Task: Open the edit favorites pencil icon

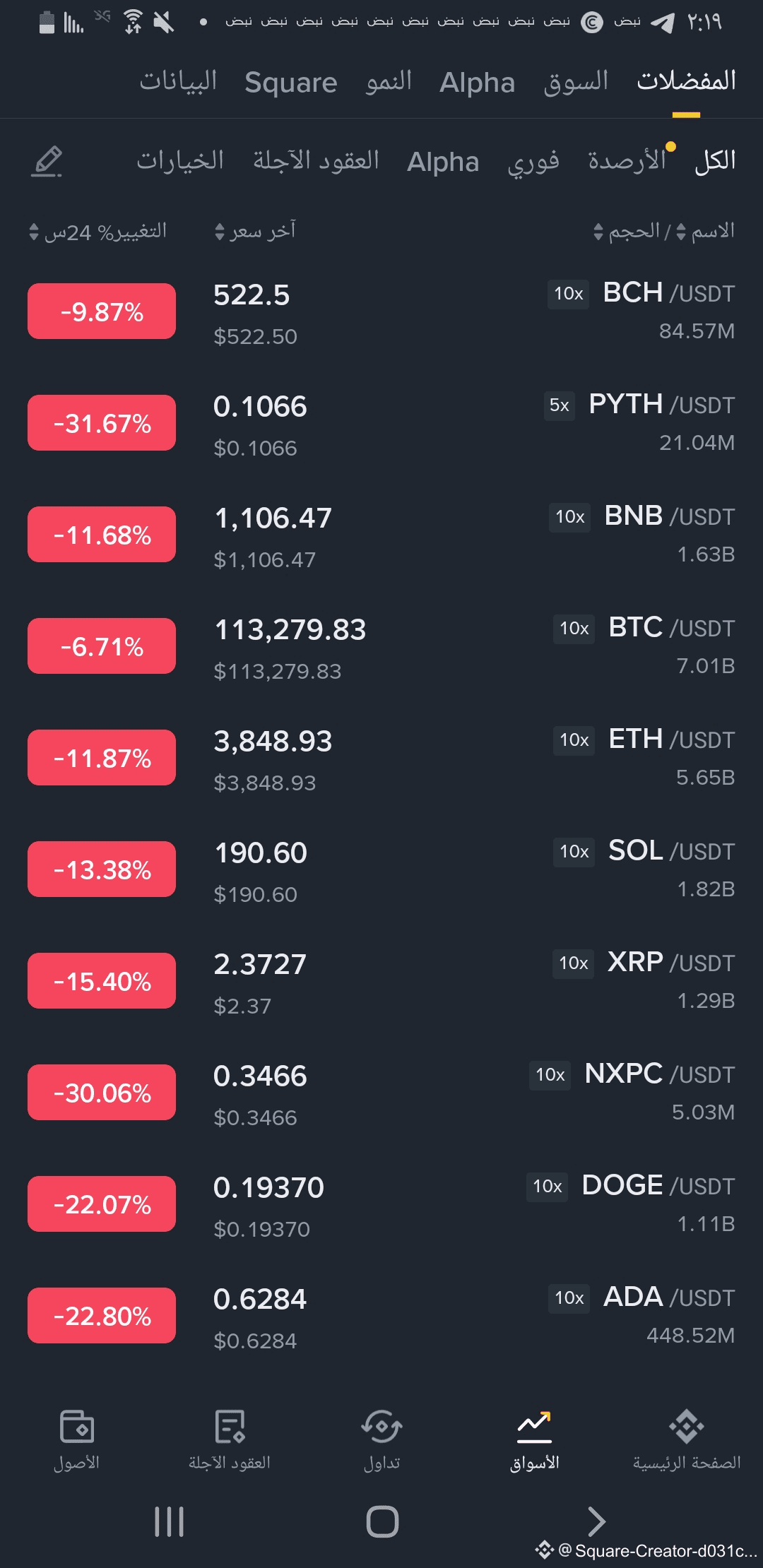Action: [47, 162]
